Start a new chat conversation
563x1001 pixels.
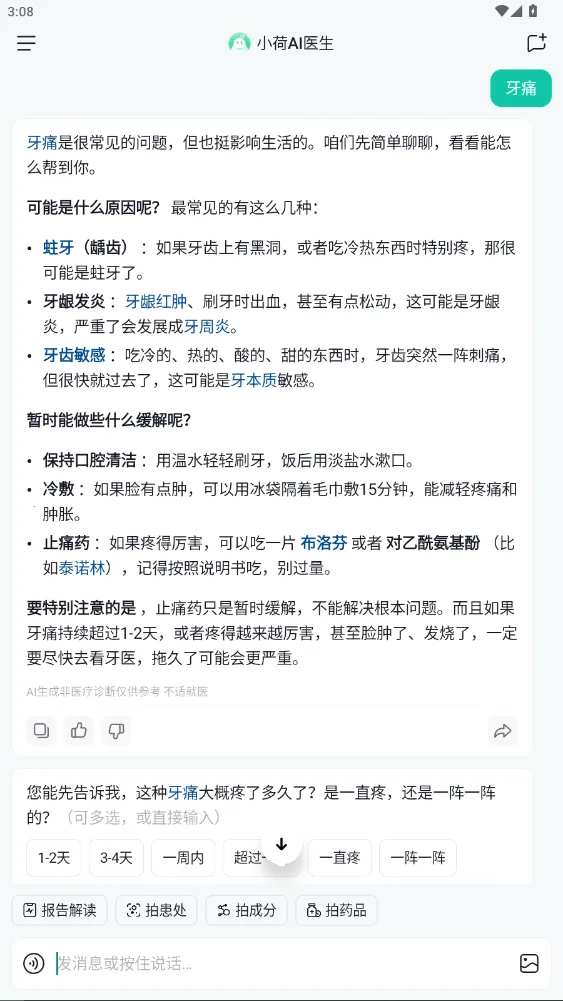[x=536, y=43]
